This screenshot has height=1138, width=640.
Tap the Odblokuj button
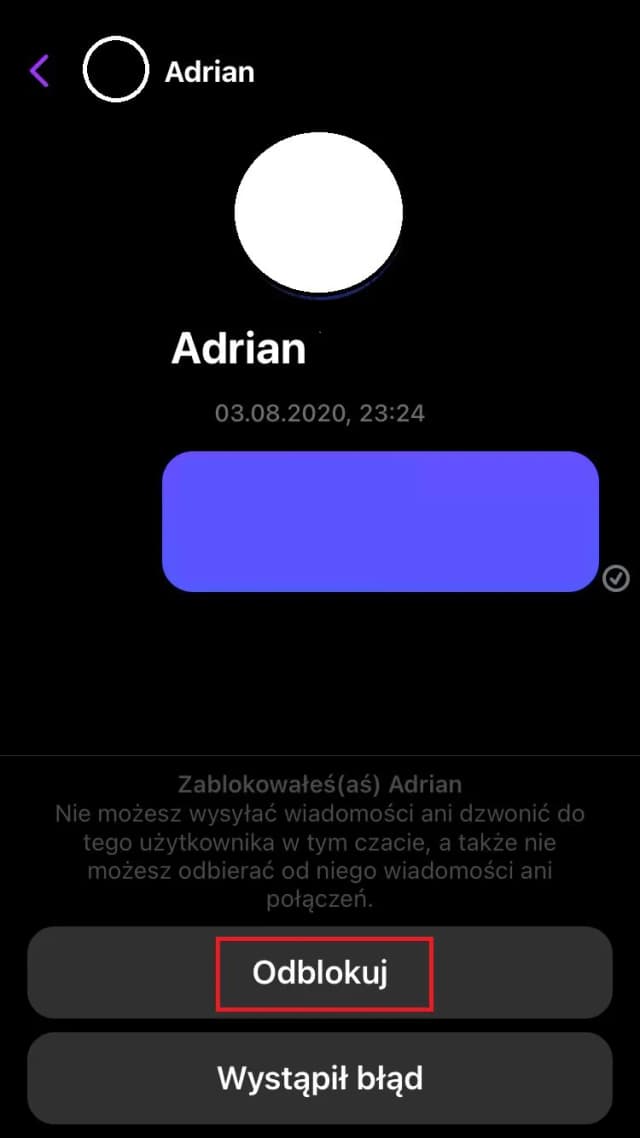(320, 972)
